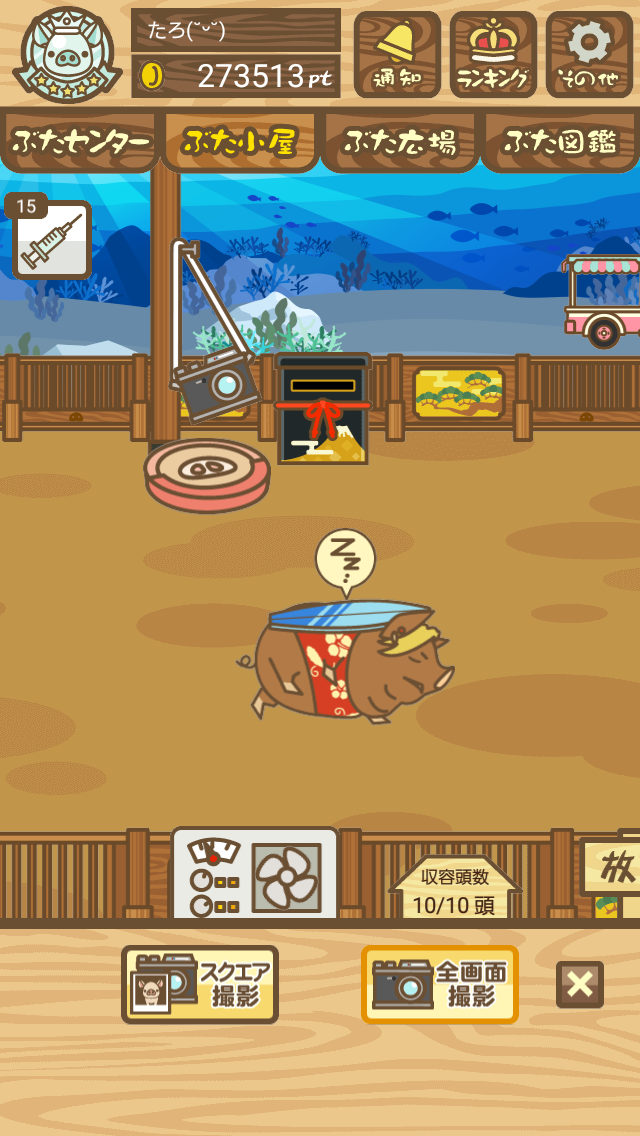
Task: Tap the pig rank badge avatar
Action: pyautogui.click(x=66, y=56)
